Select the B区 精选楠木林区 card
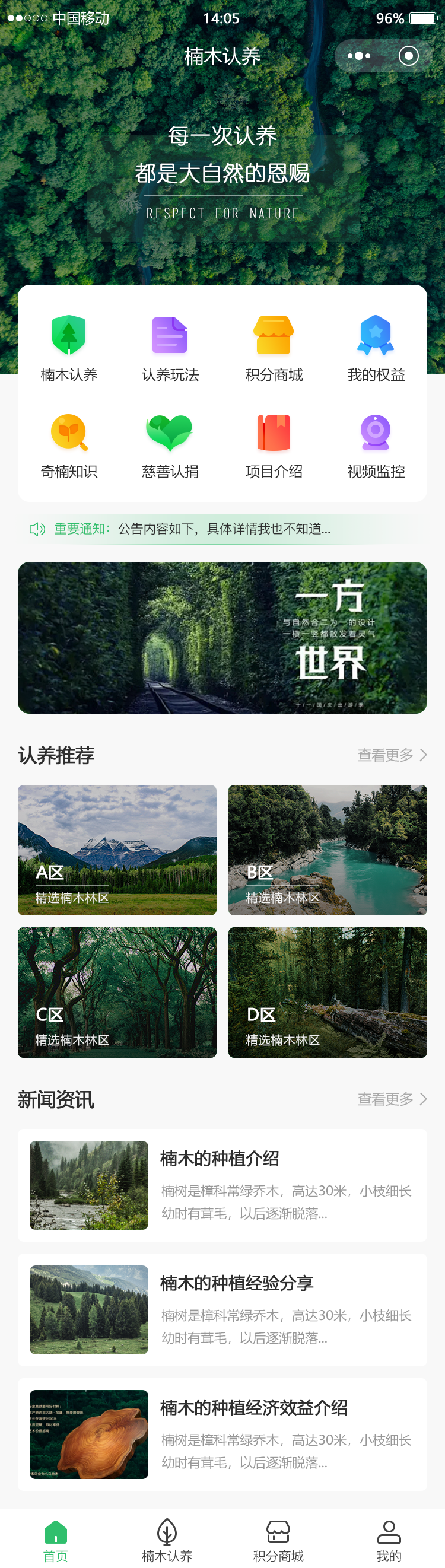445x1568 pixels. click(x=328, y=850)
